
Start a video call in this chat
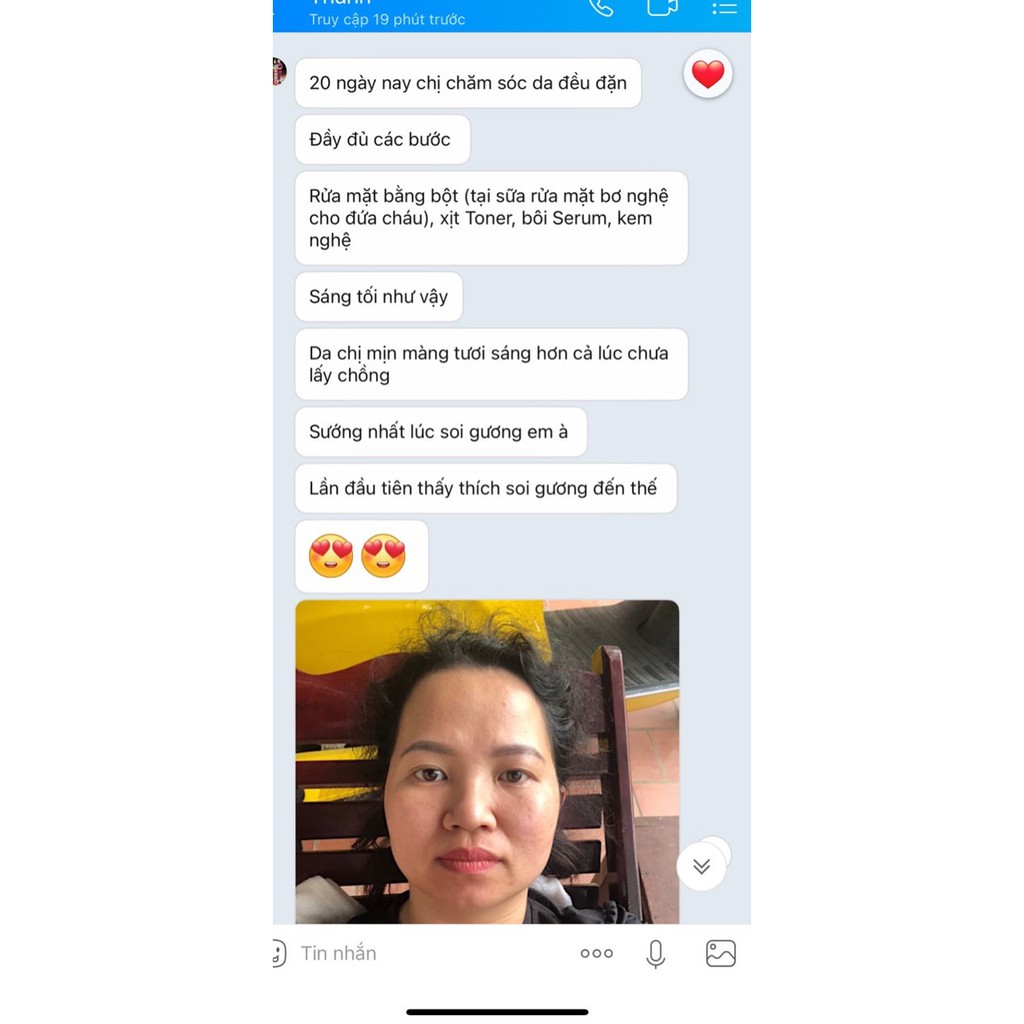[x=662, y=7]
